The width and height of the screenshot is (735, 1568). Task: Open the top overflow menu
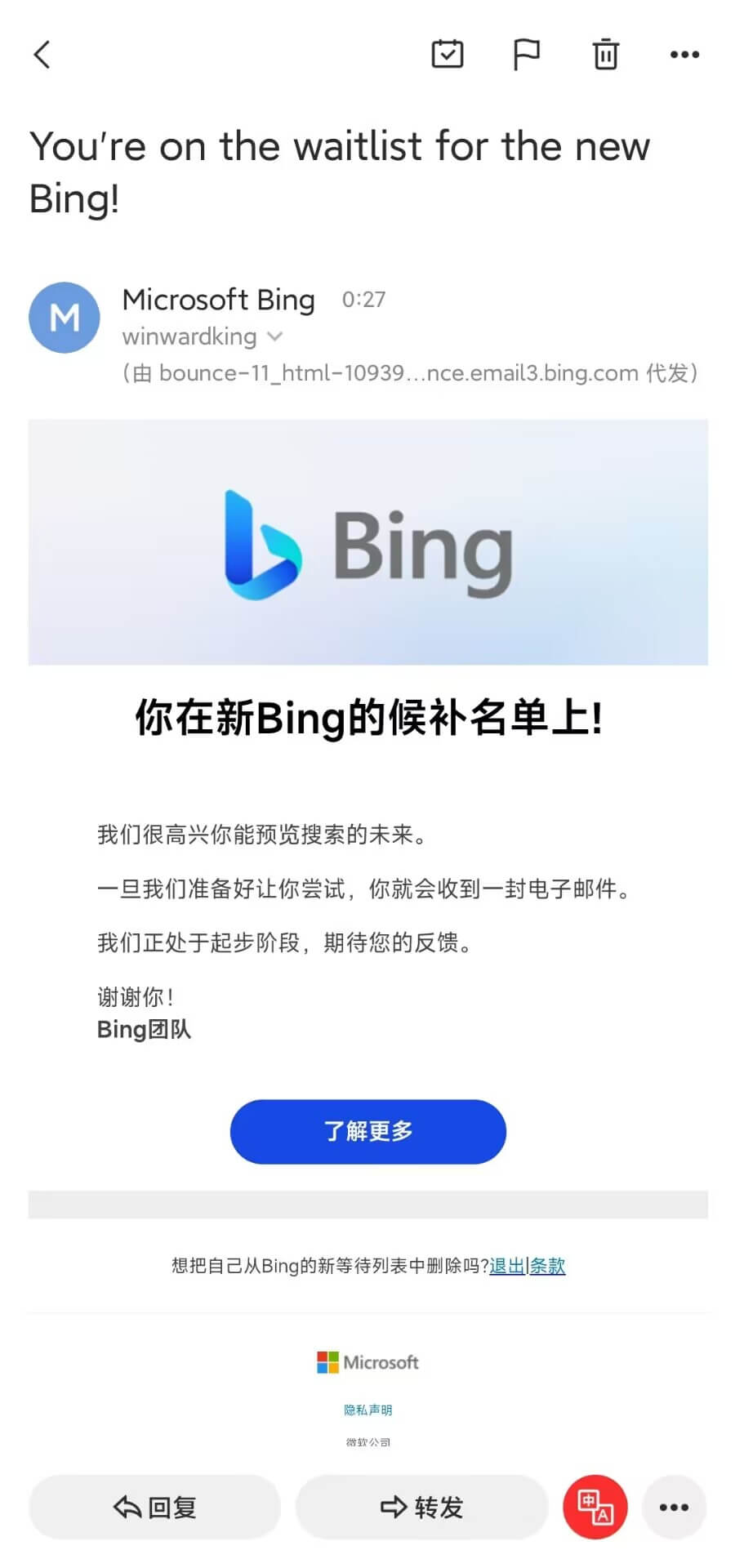(684, 55)
